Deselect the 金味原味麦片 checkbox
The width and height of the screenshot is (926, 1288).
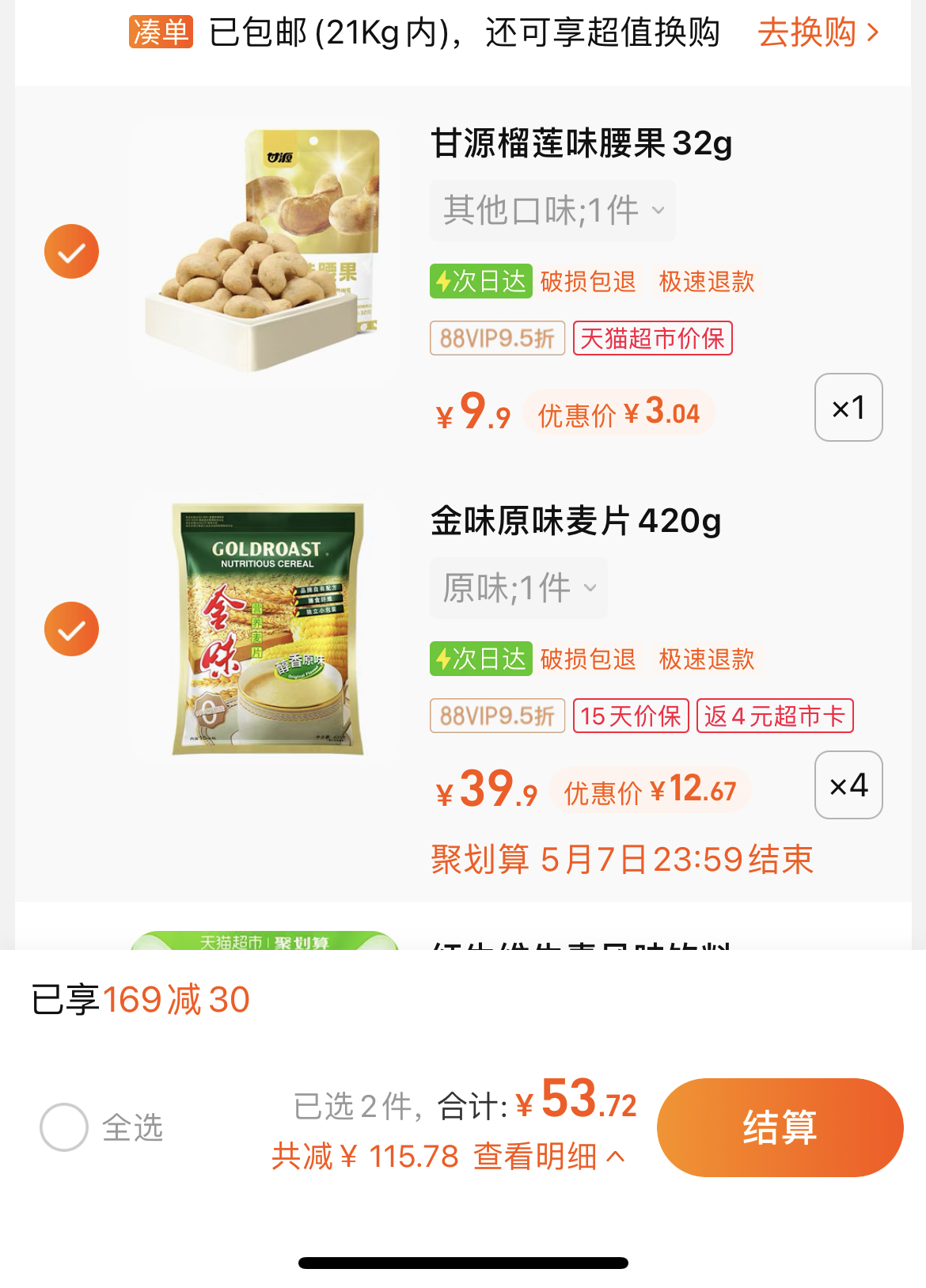point(71,629)
